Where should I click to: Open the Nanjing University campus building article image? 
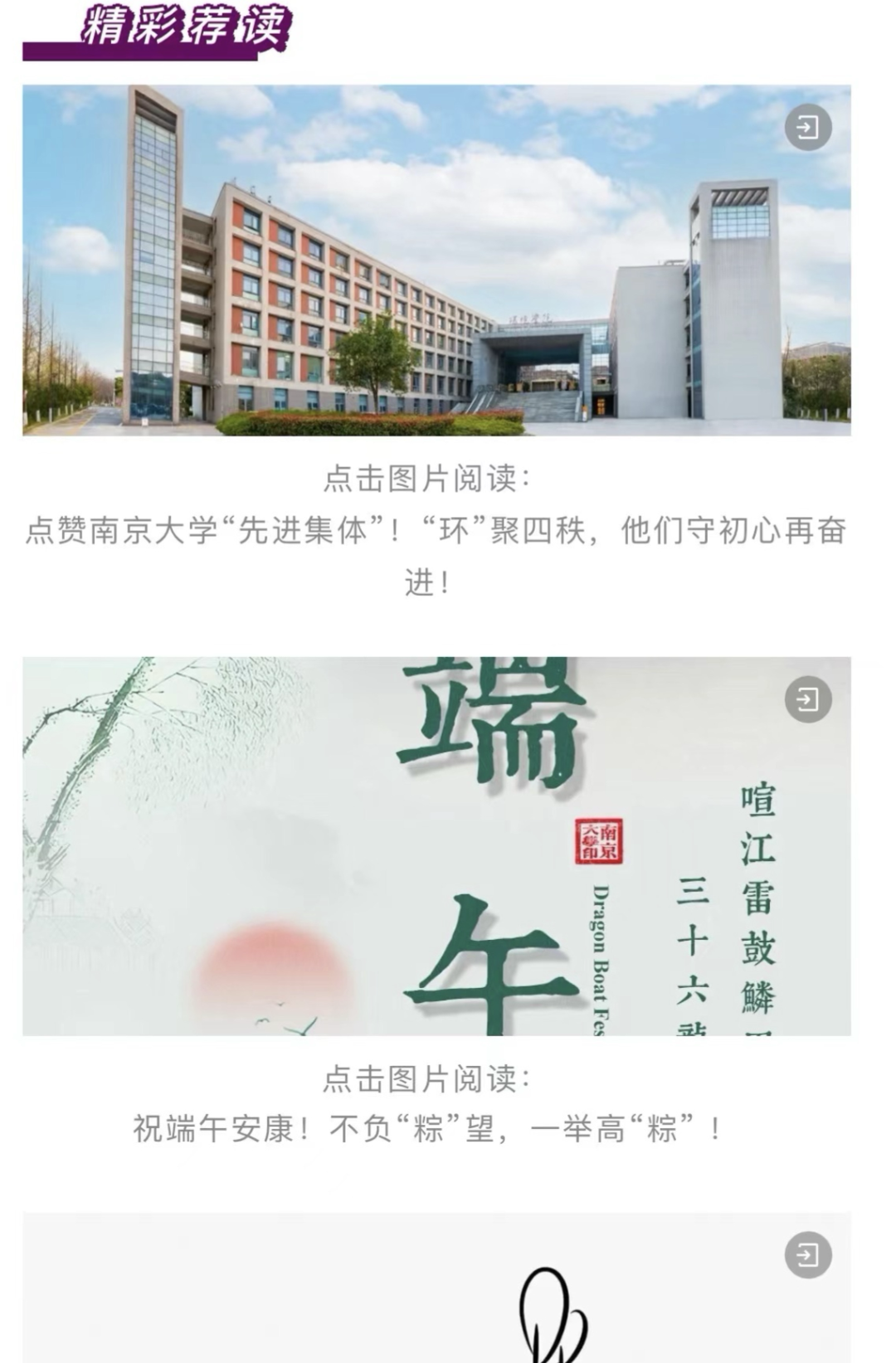(436, 260)
